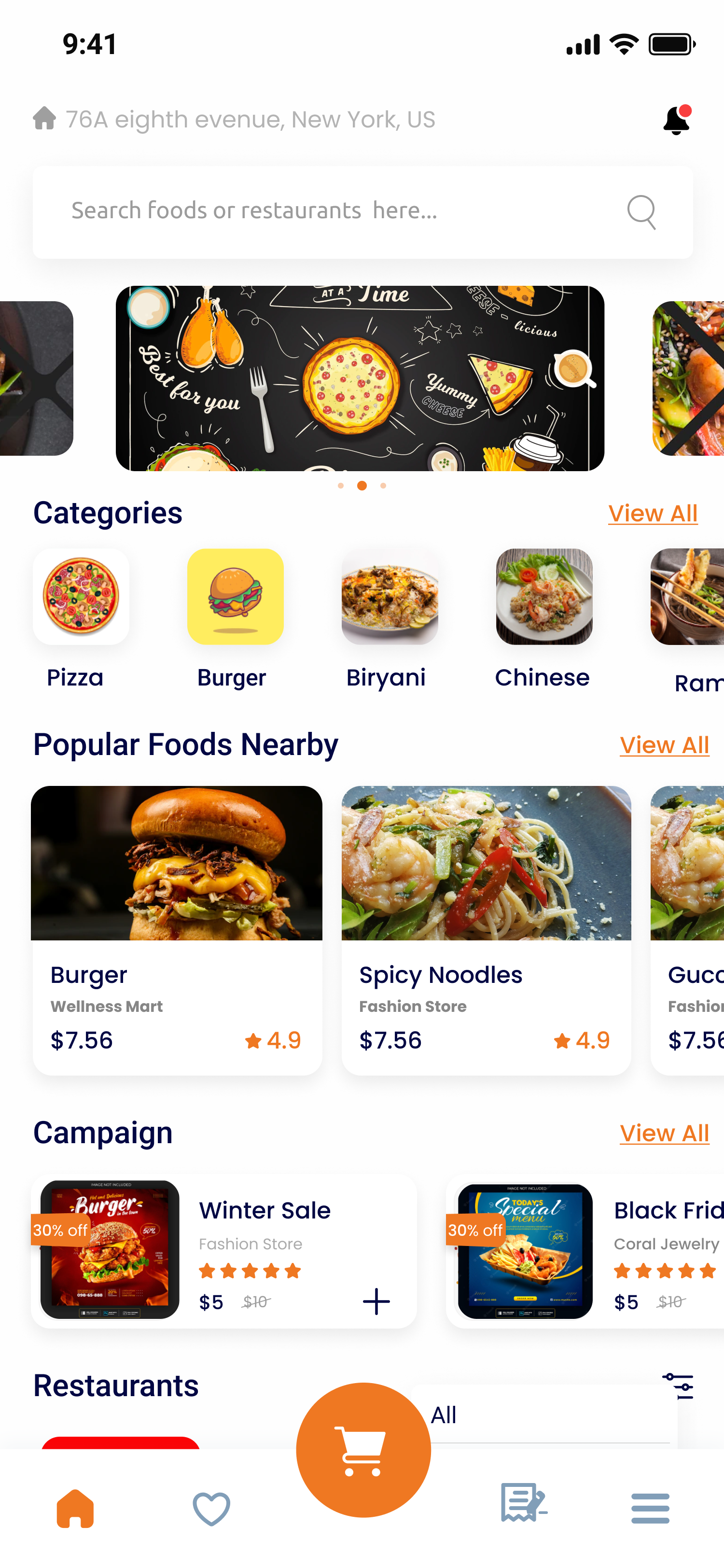Switch to the favorites heart tab
This screenshot has height=1568, width=724.
tap(211, 1508)
